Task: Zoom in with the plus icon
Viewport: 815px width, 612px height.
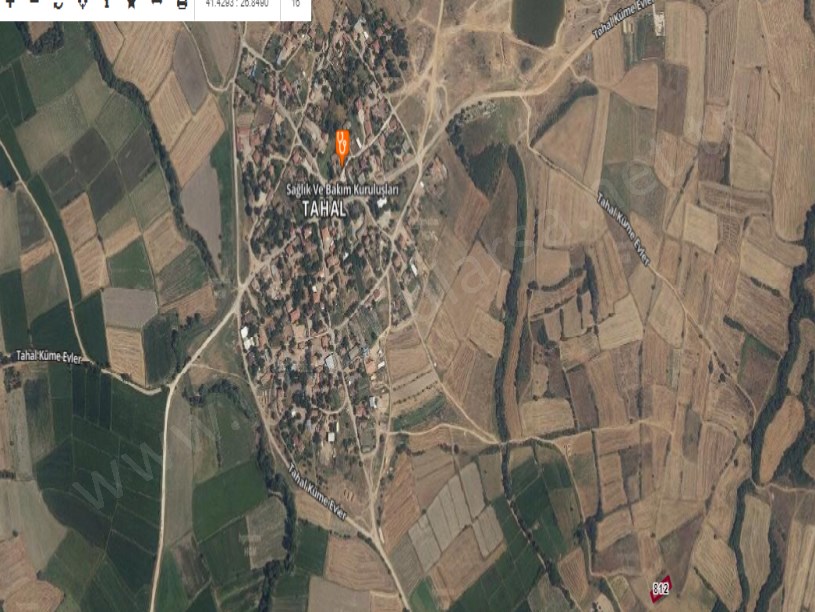Action: (10, 4)
